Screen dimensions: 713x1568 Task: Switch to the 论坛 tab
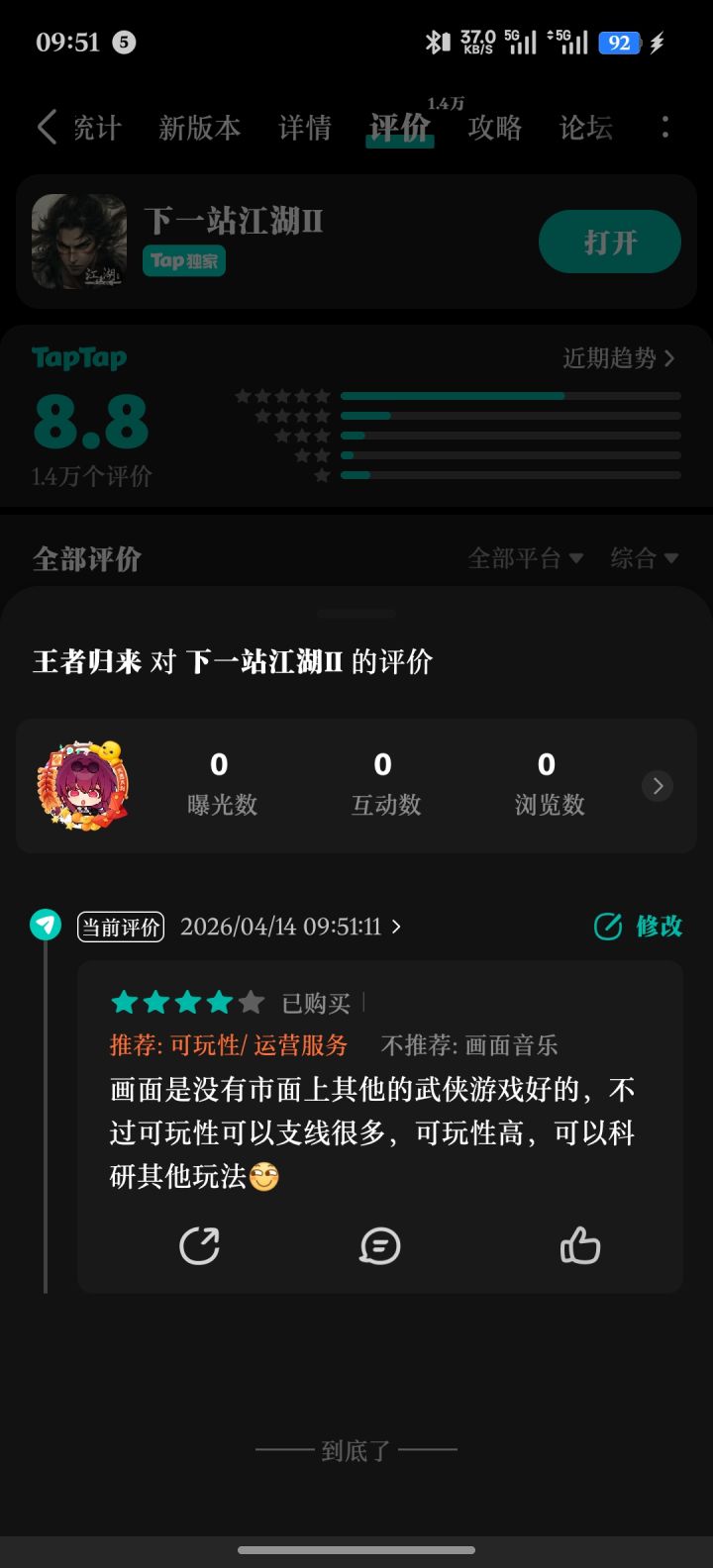pos(585,127)
